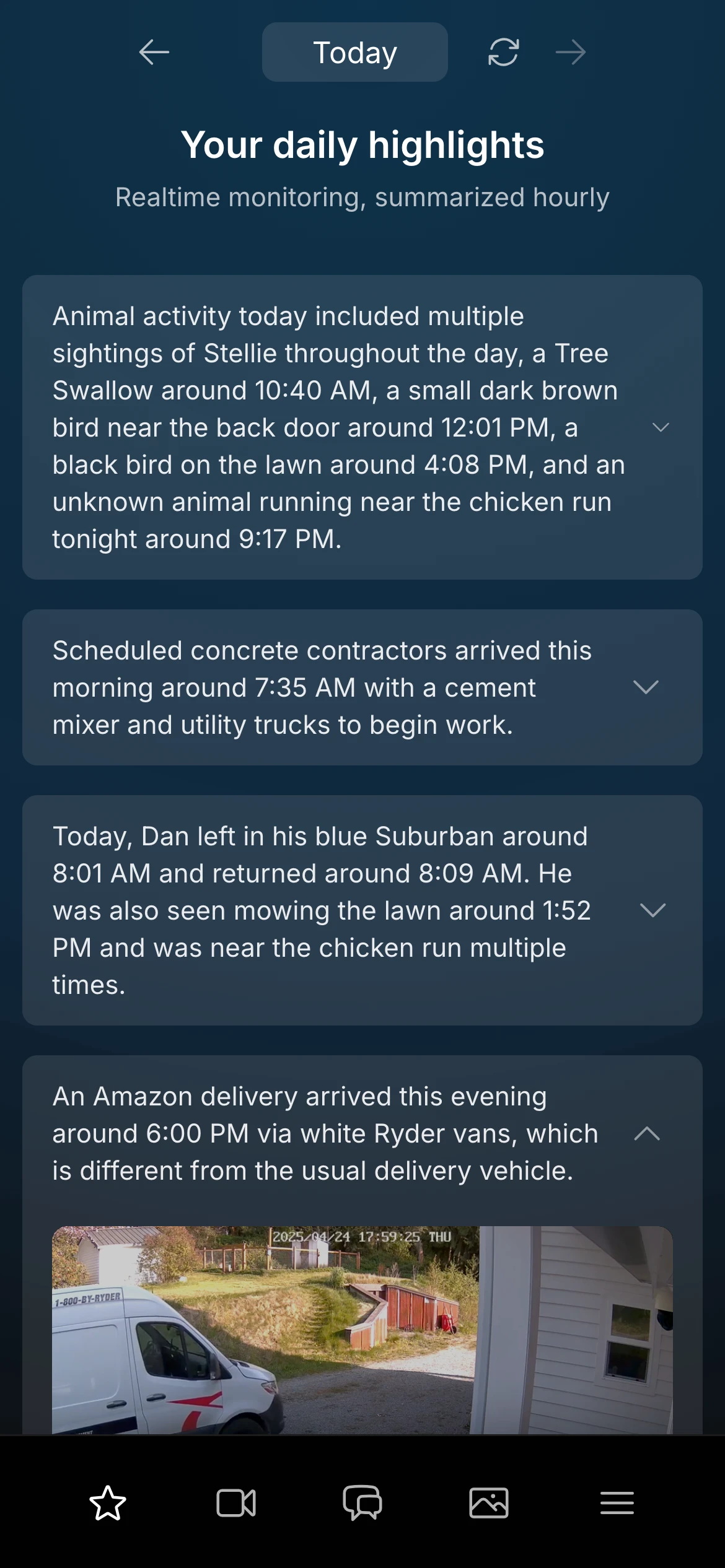Open the hamburger menu tab

point(617,1503)
